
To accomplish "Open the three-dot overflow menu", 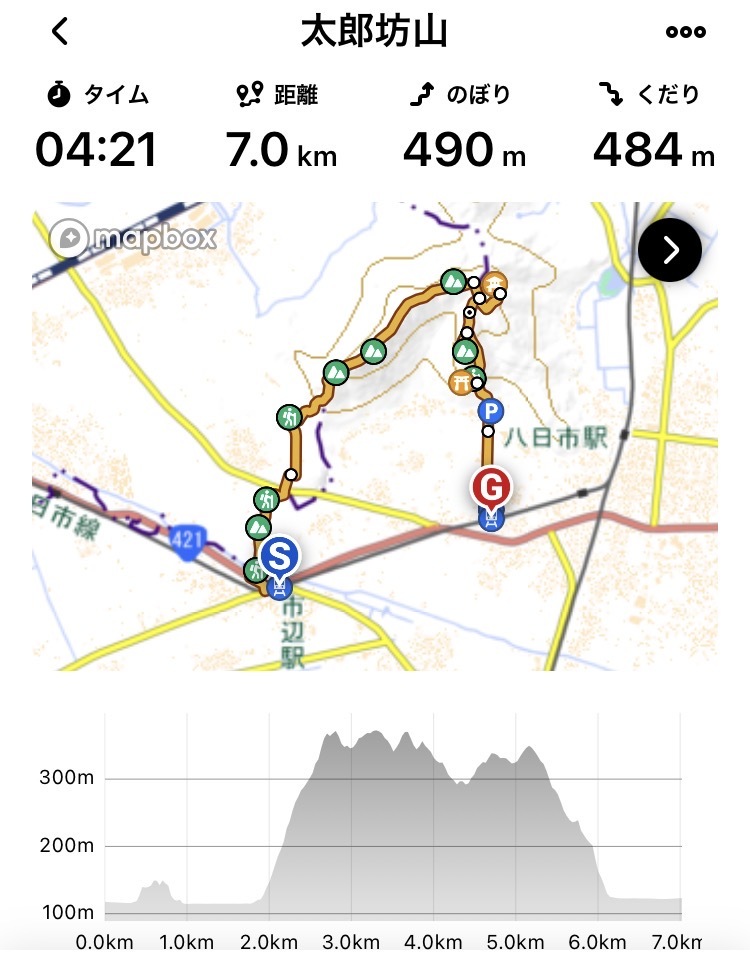I will 685,31.
